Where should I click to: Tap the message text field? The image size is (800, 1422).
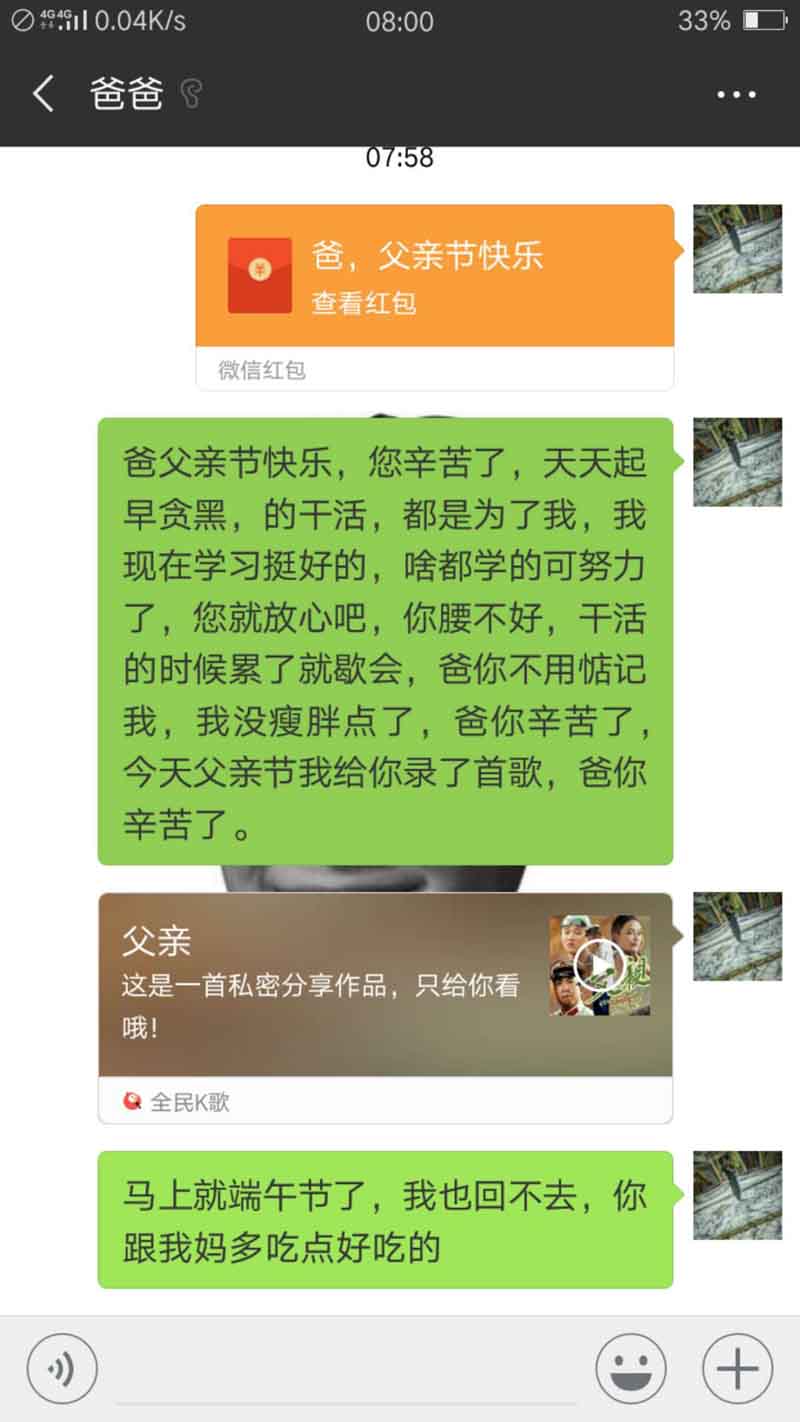tap(346, 1370)
